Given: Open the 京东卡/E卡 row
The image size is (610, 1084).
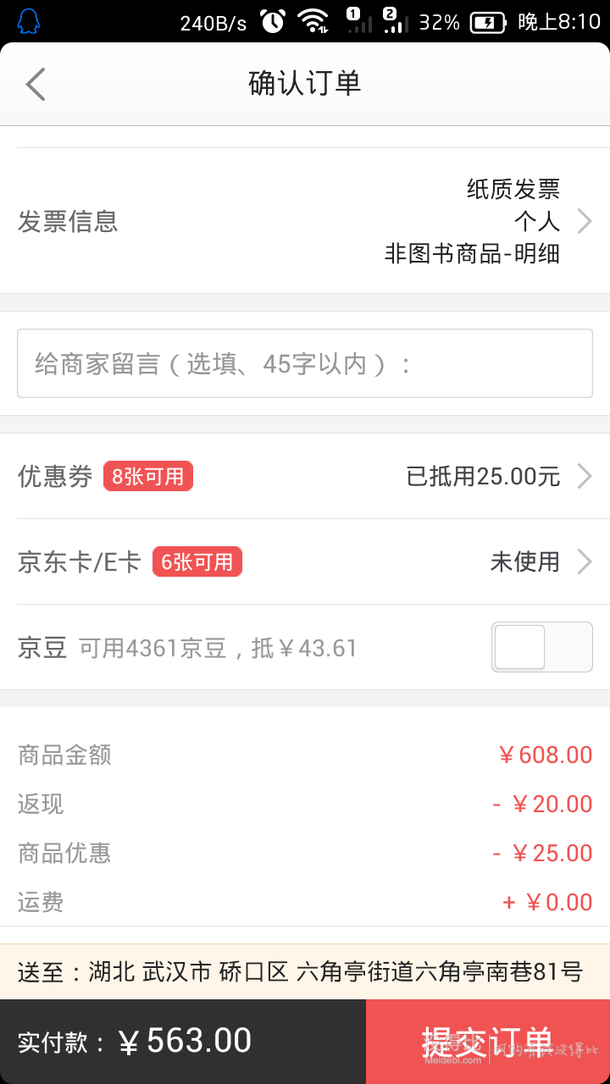Looking at the screenshot, I should (x=305, y=562).
